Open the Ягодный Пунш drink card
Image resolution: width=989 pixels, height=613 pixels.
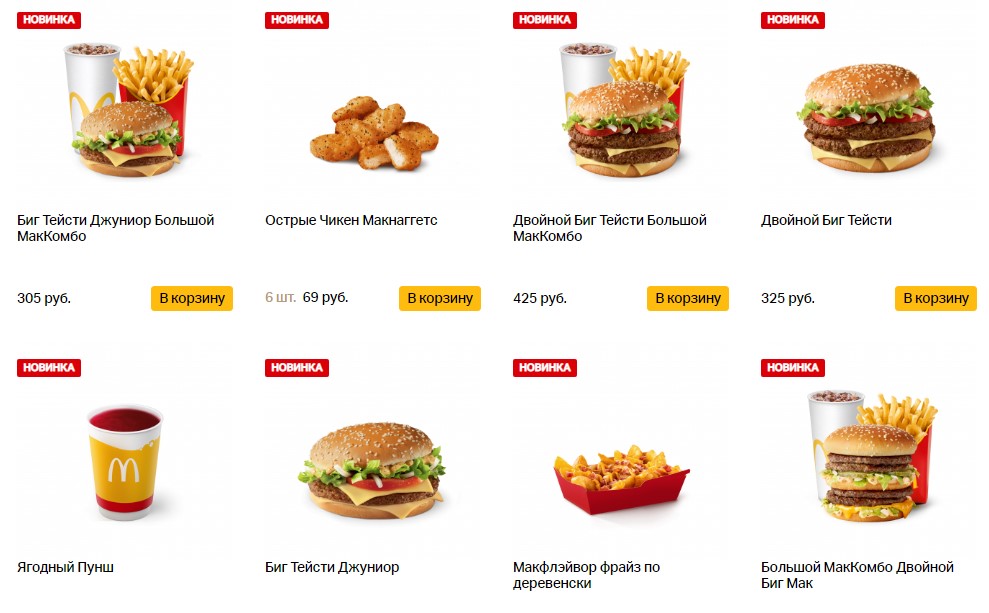pyautogui.click(x=125, y=460)
